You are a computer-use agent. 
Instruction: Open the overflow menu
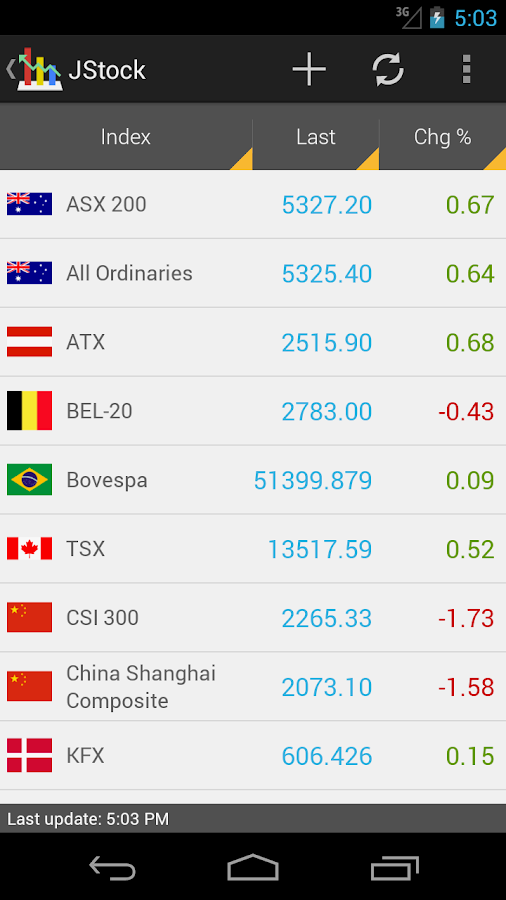coord(466,69)
